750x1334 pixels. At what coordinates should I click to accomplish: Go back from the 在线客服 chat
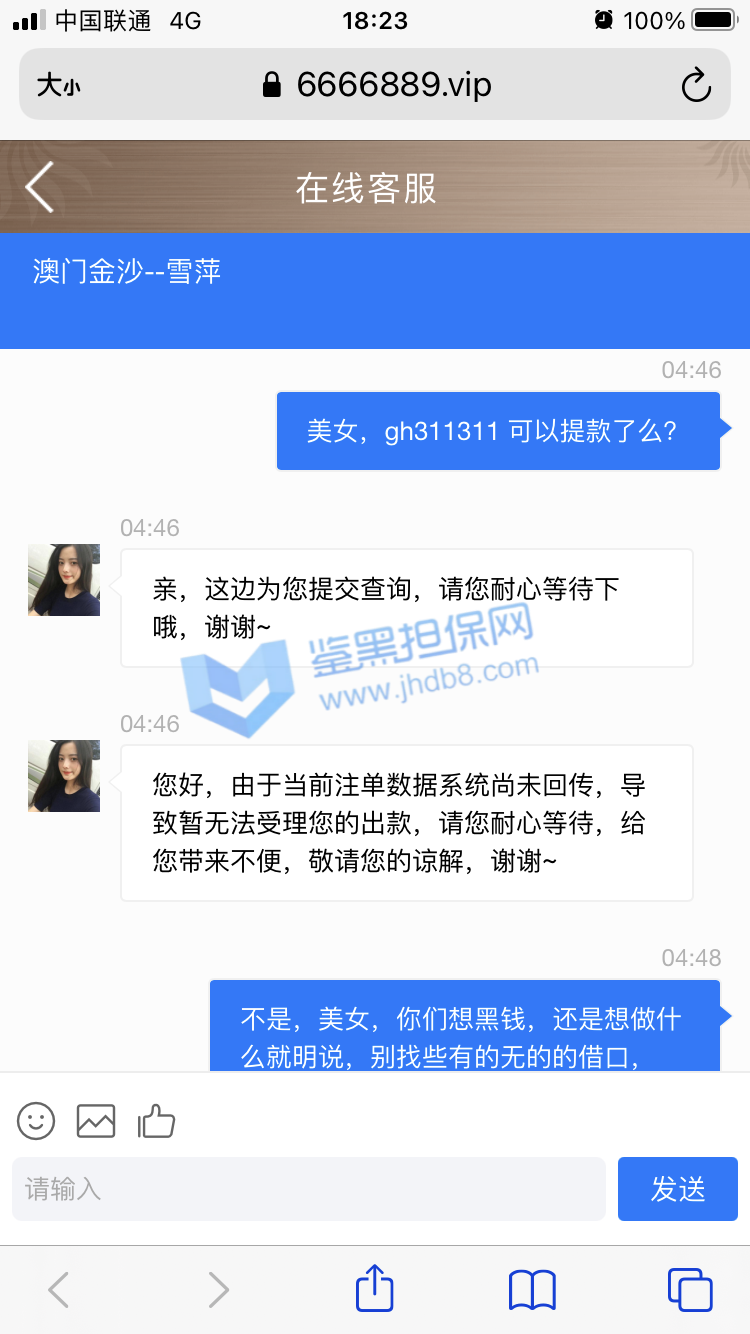click(40, 187)
